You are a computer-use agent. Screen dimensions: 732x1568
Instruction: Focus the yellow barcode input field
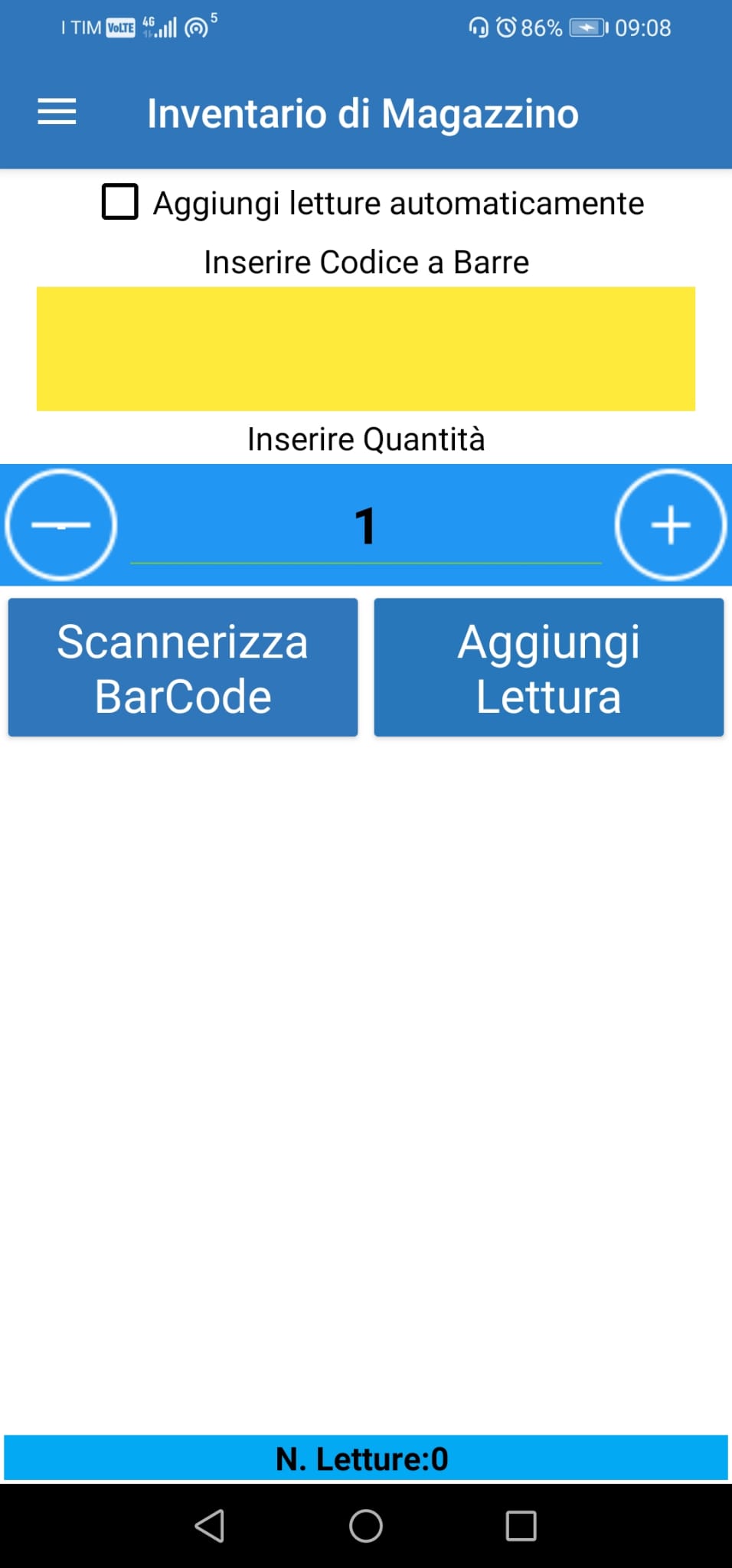click(366, 349)
